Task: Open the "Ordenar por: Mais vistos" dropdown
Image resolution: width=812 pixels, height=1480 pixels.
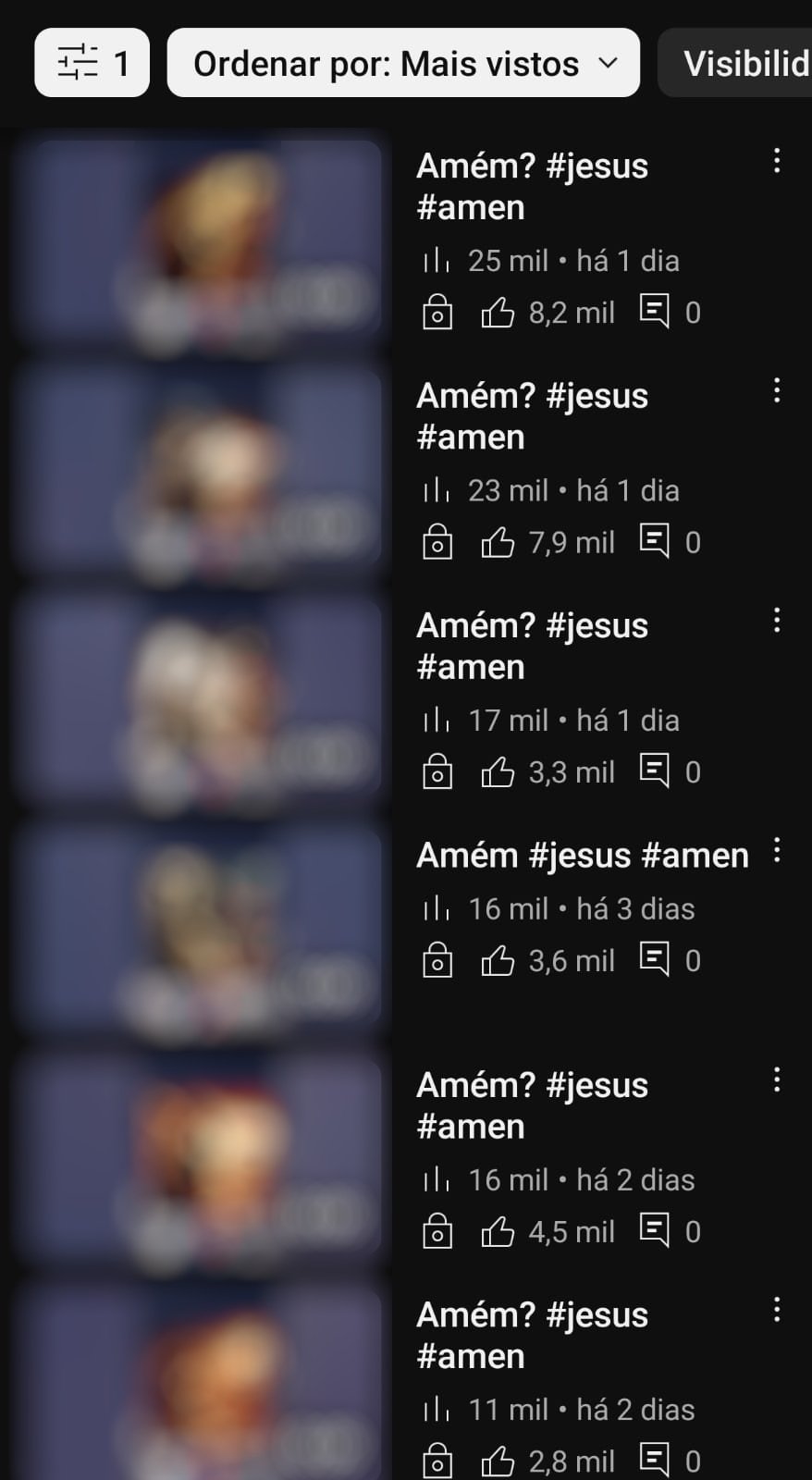Action: [403, 63]
